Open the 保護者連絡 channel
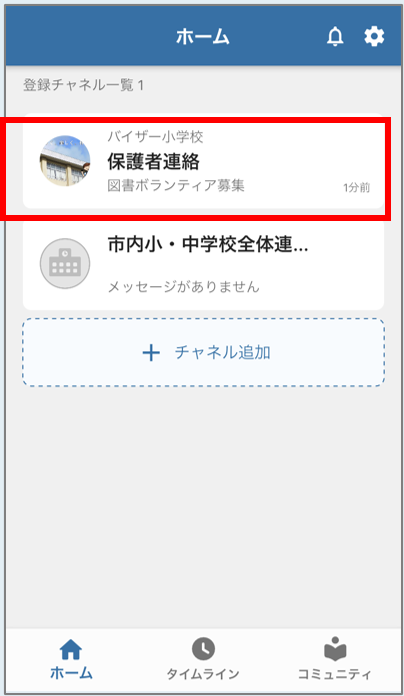404x696 pixels. (x=203, y=163)
